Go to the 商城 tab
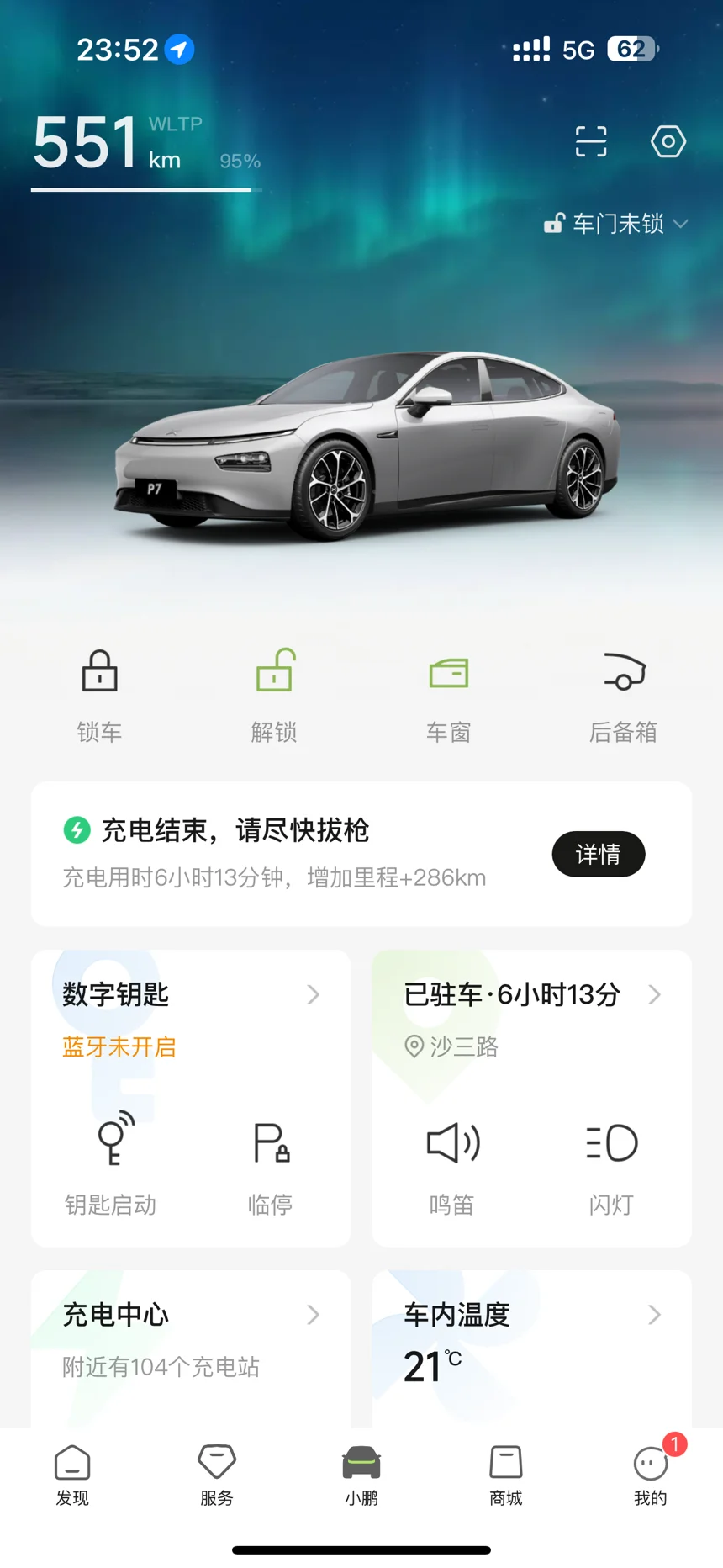The image size is (723, 1568). click(x=506, y=1475)
